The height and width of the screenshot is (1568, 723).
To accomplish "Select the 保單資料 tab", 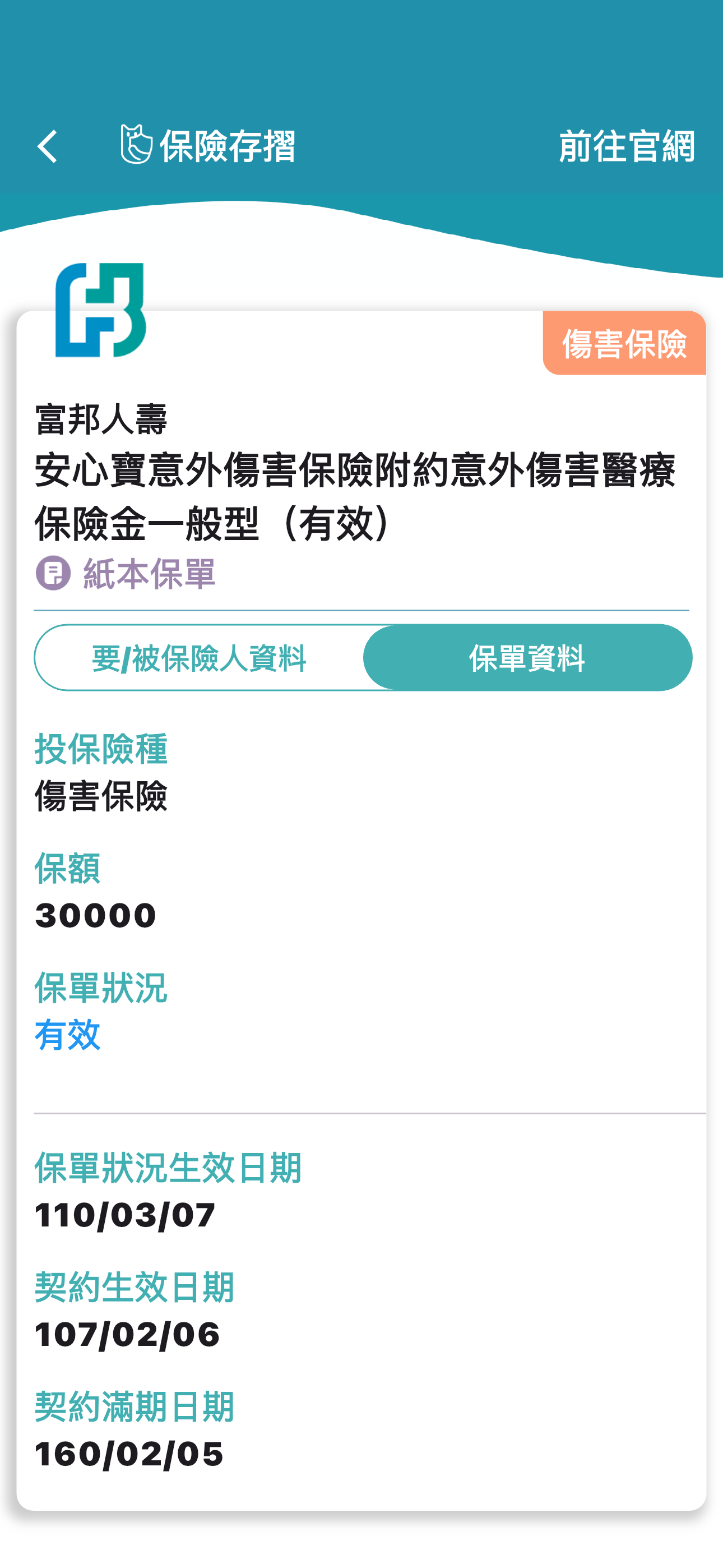I will click(527, 658).
